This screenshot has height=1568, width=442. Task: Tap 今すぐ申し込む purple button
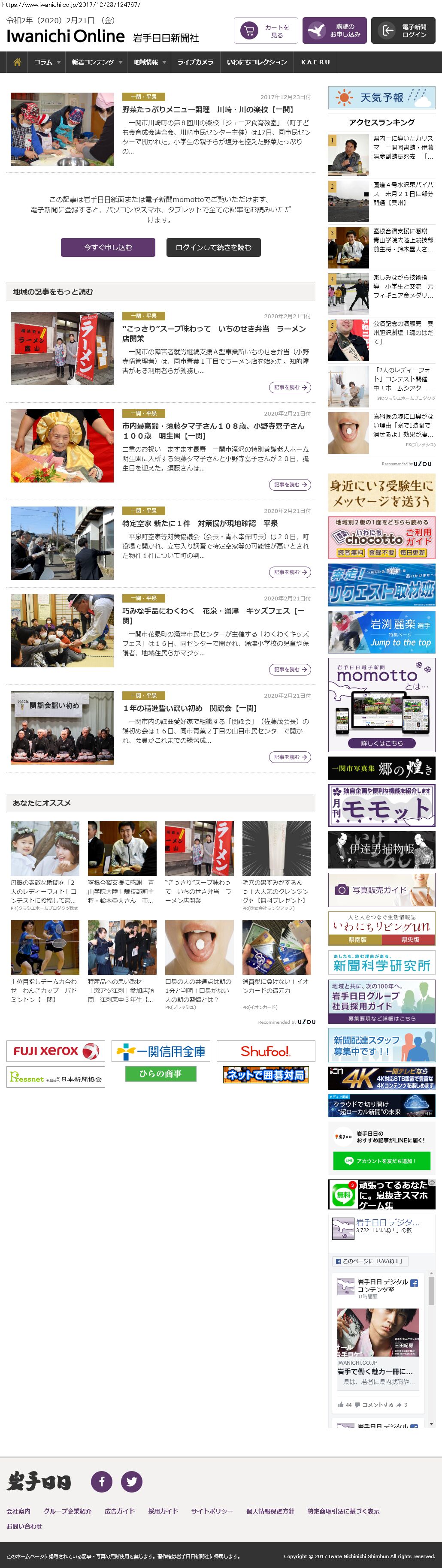[x=108, y=247]
